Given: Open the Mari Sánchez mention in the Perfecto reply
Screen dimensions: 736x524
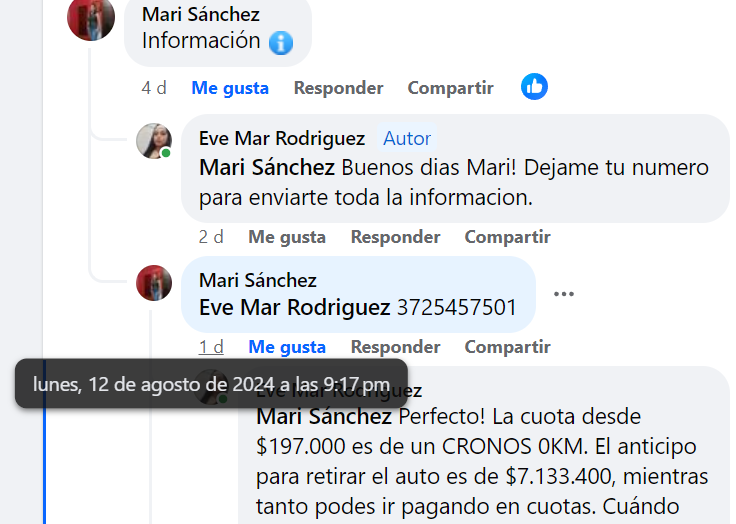Looking at the screenshot, I should click(x=324, y=416).
